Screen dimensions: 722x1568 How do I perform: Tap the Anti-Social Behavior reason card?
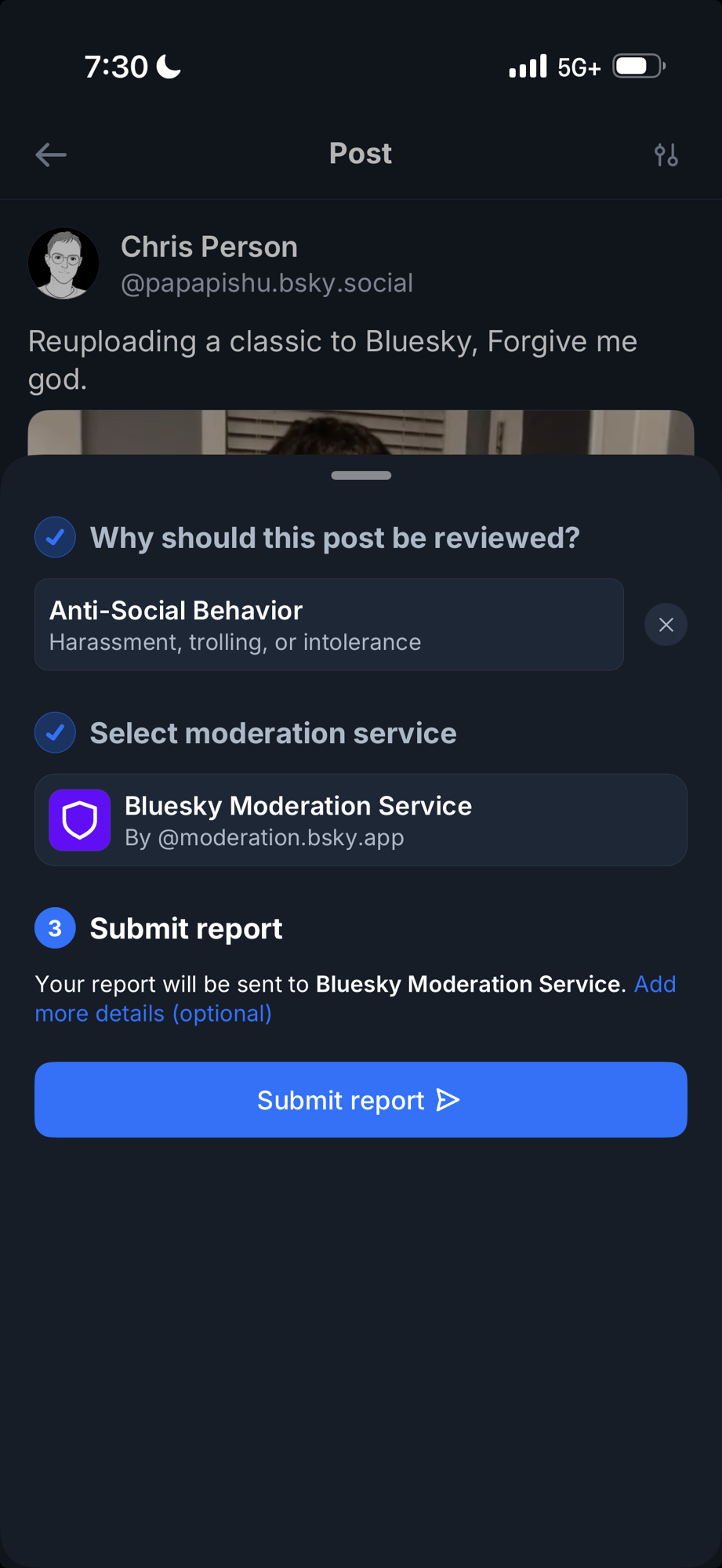tap(328, 625)
